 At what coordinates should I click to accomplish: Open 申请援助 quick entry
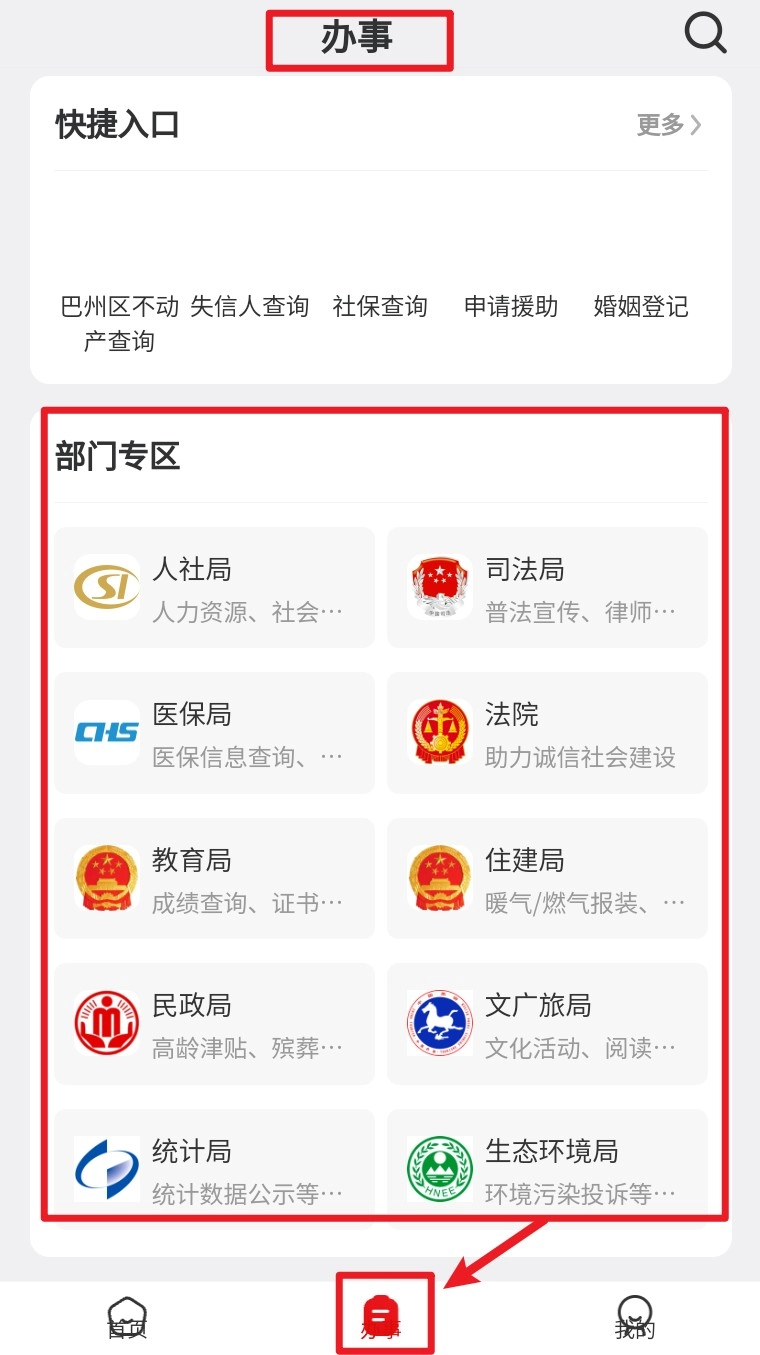511,307
